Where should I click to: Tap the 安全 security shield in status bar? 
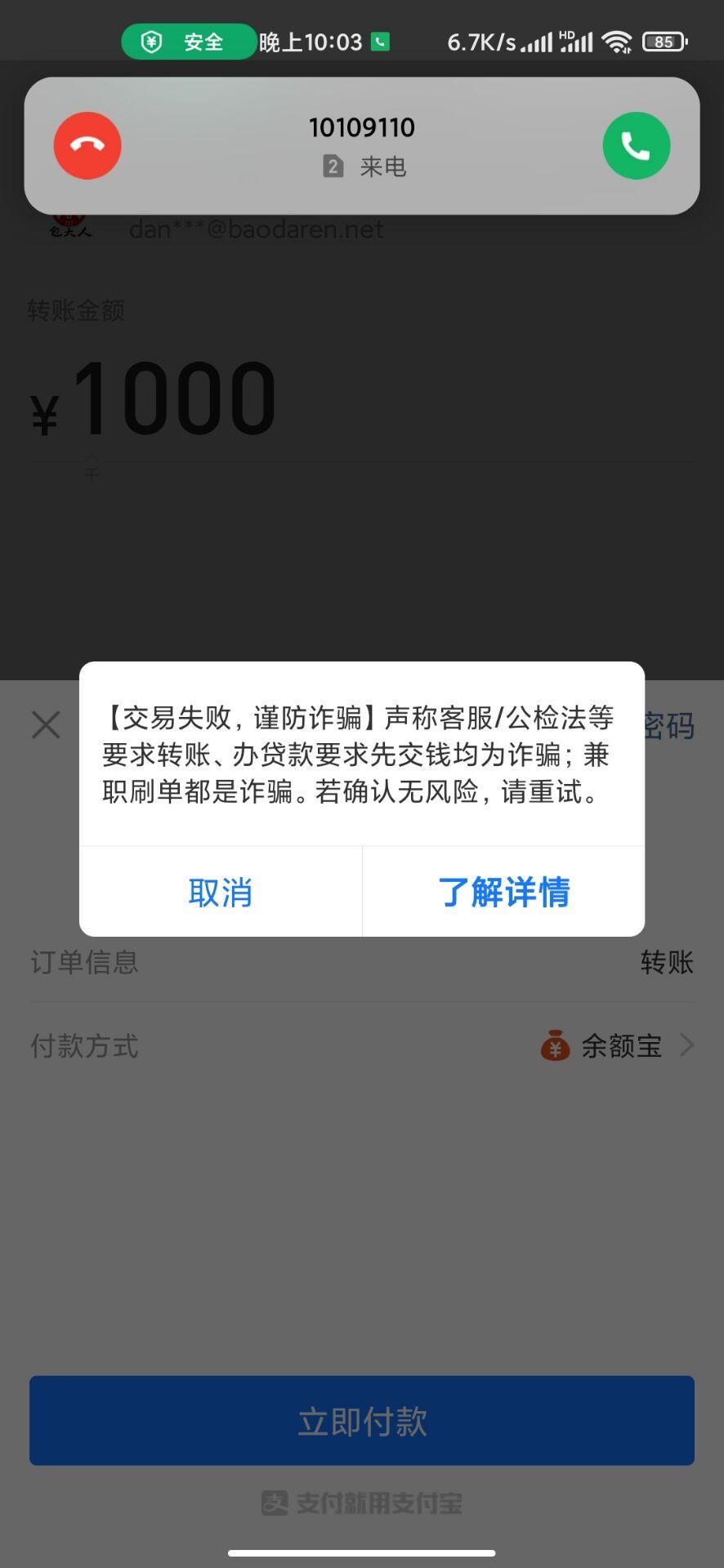(189, 41)
